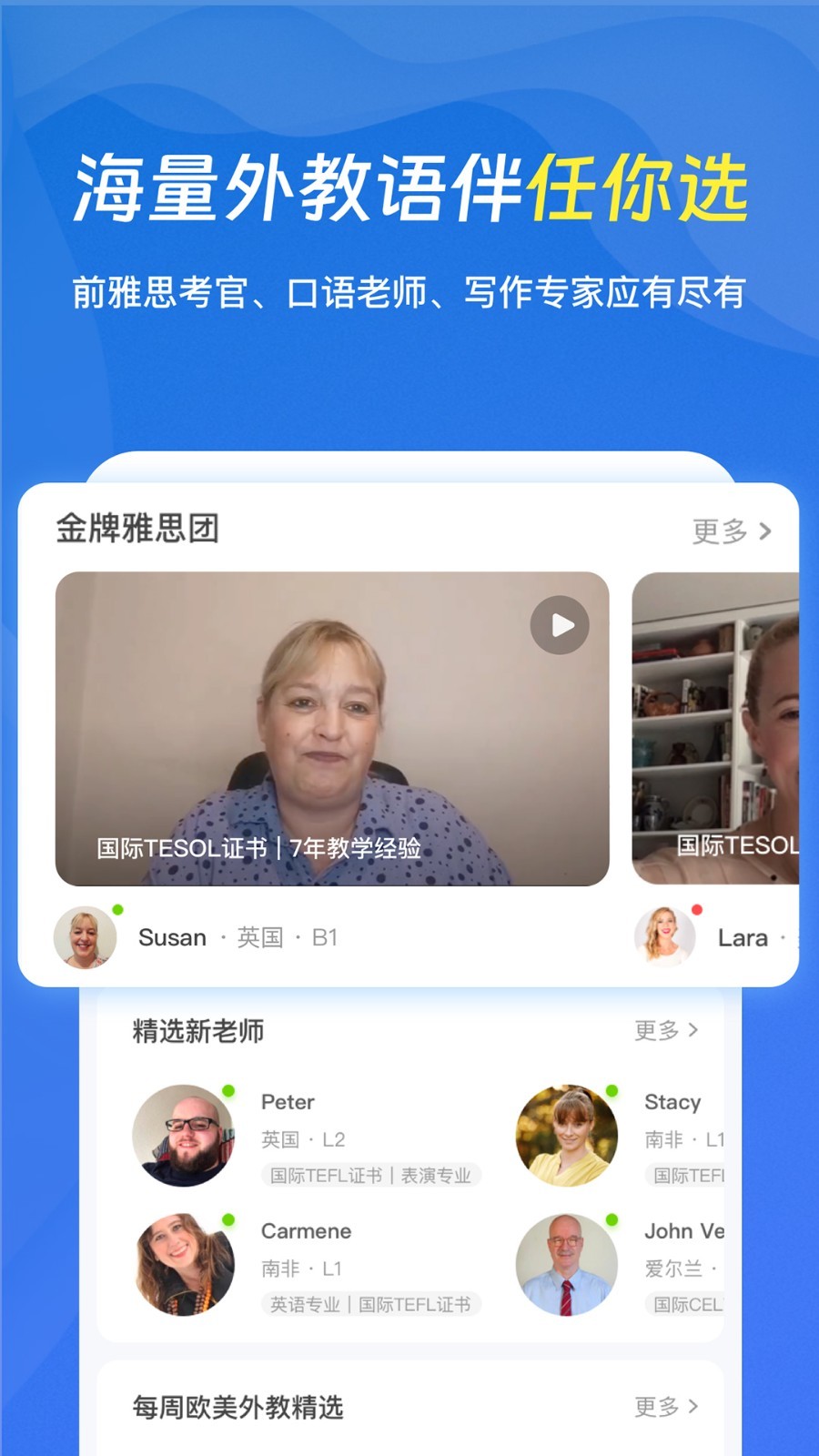Viewport: 819px width, 1456px height.
Task: Tap Lara's red status indicator
Action: 694,910
